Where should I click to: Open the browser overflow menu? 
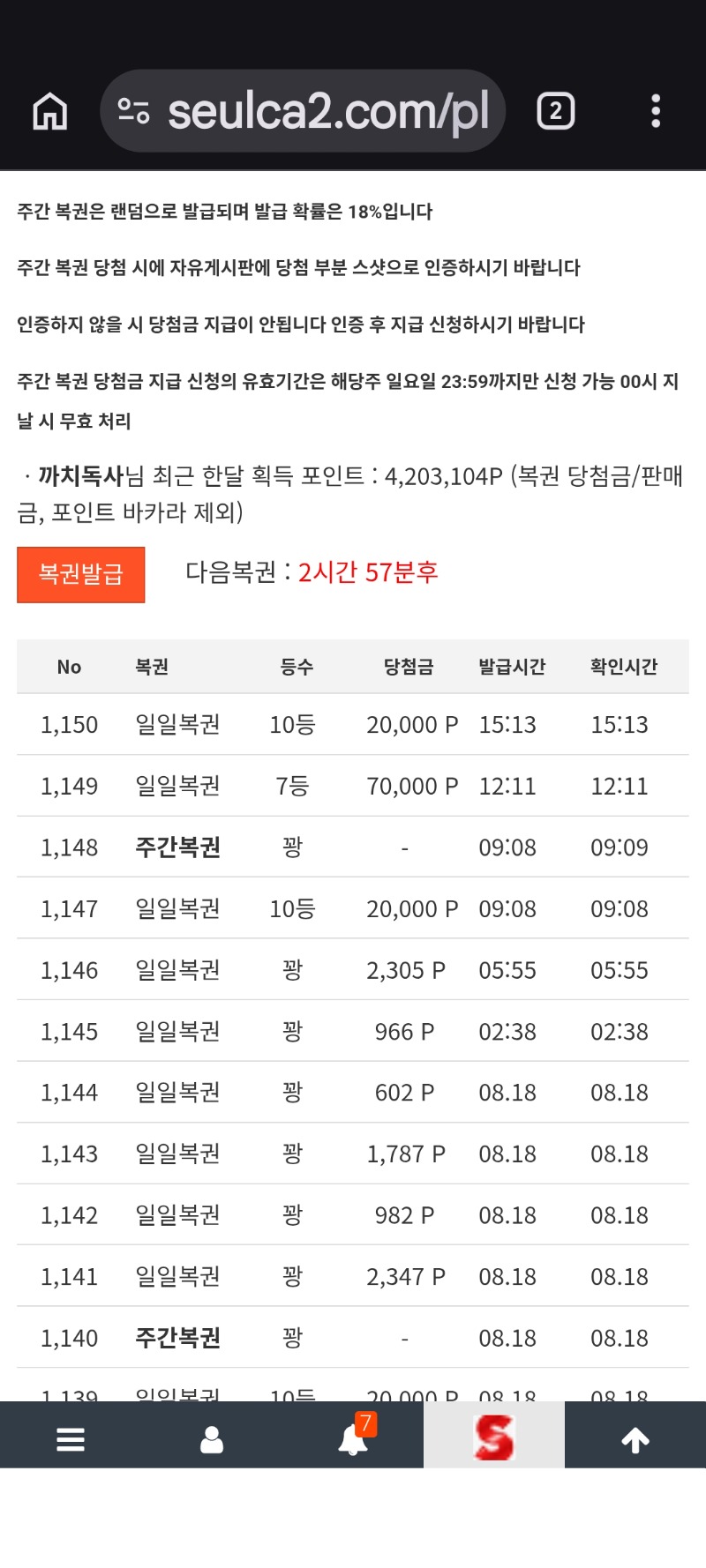click(x=656, y=111)
